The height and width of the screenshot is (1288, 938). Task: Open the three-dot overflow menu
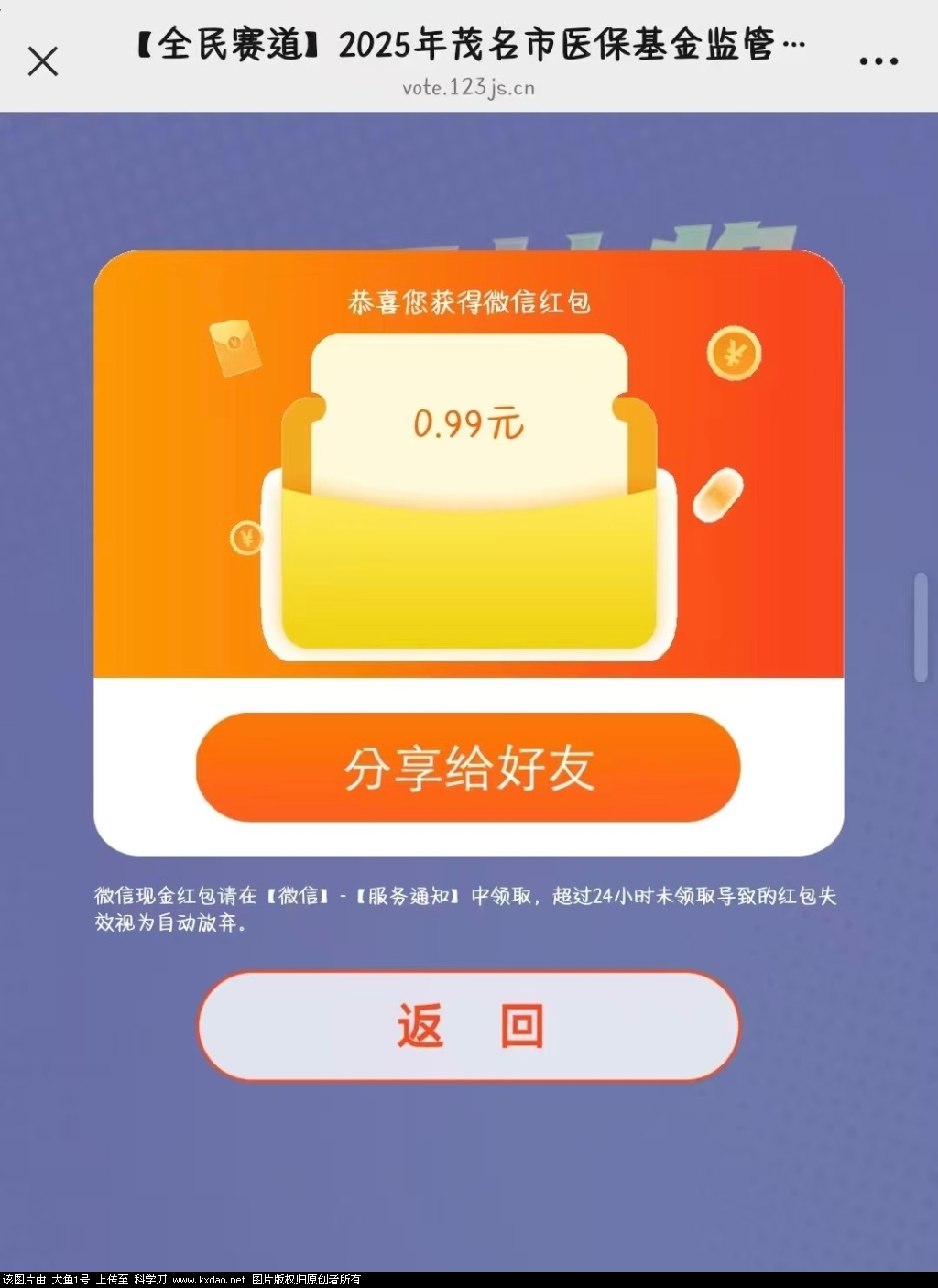click(878, 61)
